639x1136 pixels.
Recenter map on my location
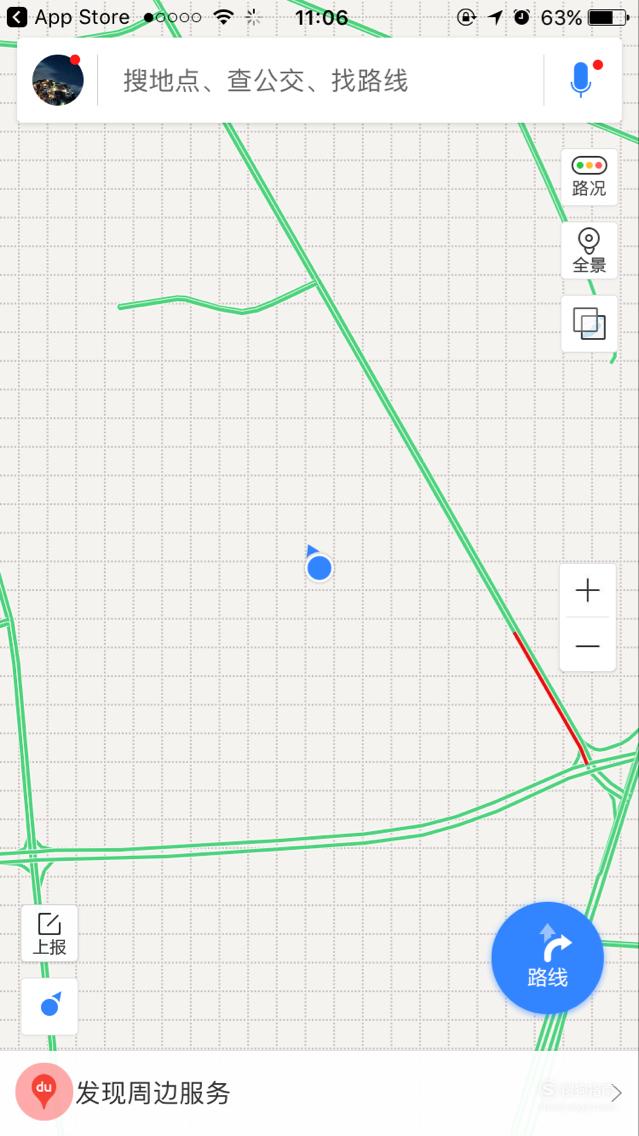click(49, 1006)
